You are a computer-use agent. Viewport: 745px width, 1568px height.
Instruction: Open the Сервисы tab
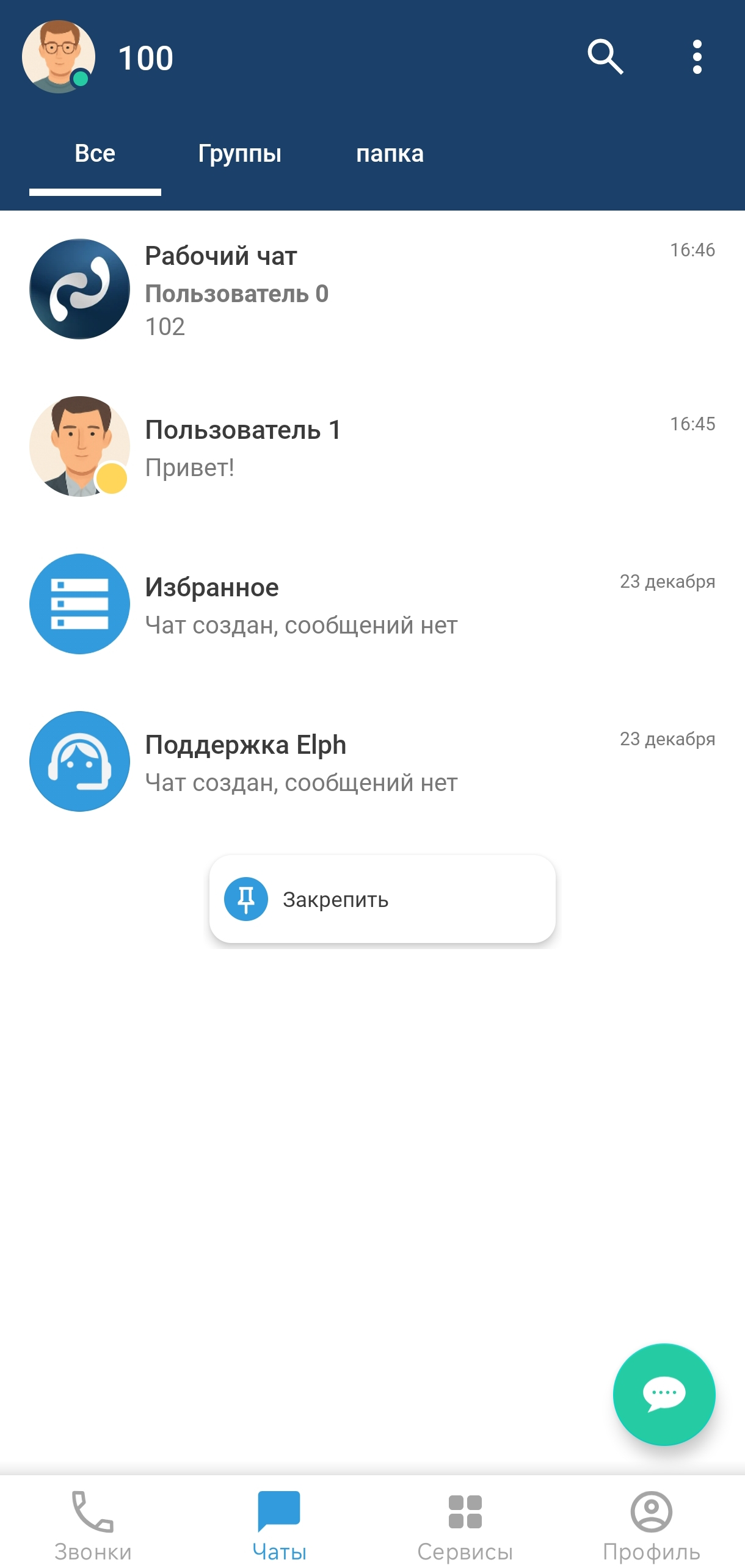pos(465,1525)
